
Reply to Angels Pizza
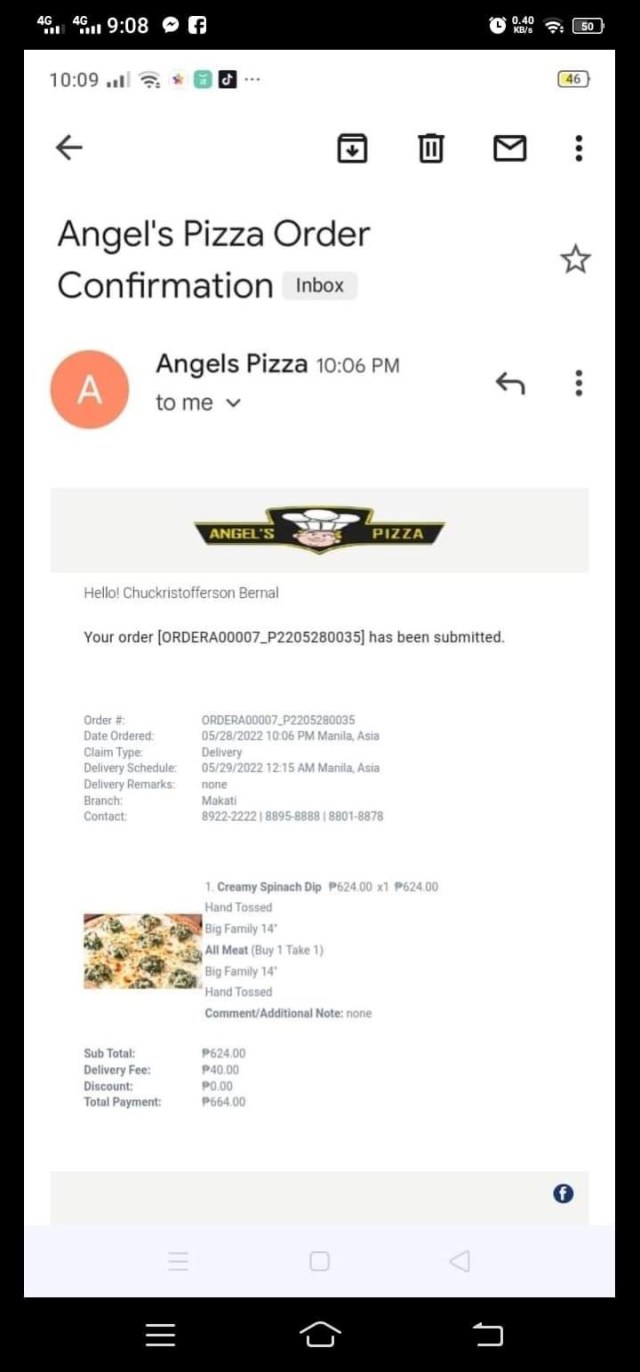[x=510, y=383]
